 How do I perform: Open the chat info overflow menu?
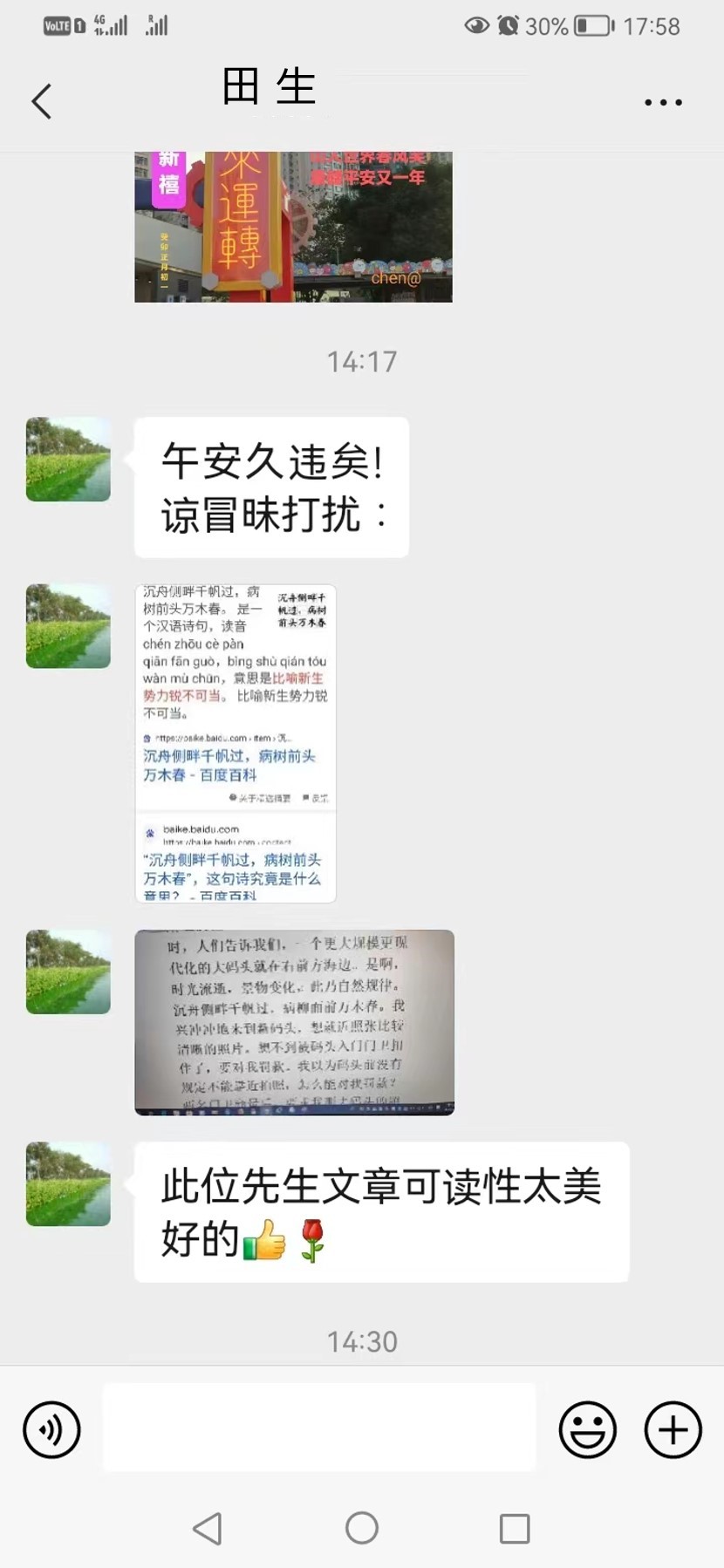(x=663, y=102)
